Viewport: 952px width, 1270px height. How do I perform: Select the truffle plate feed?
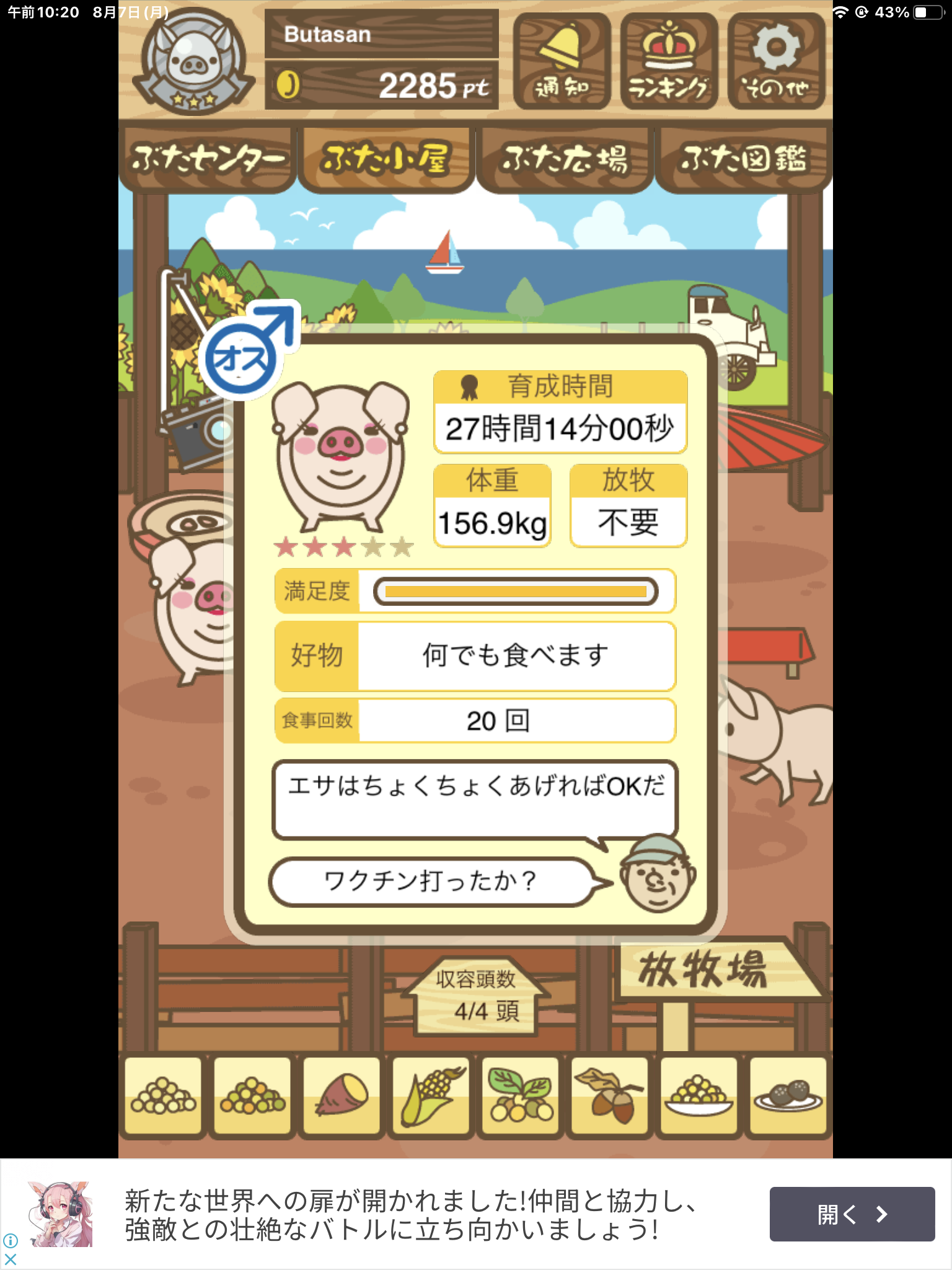pyautogui.click(x=788, y=1098)
